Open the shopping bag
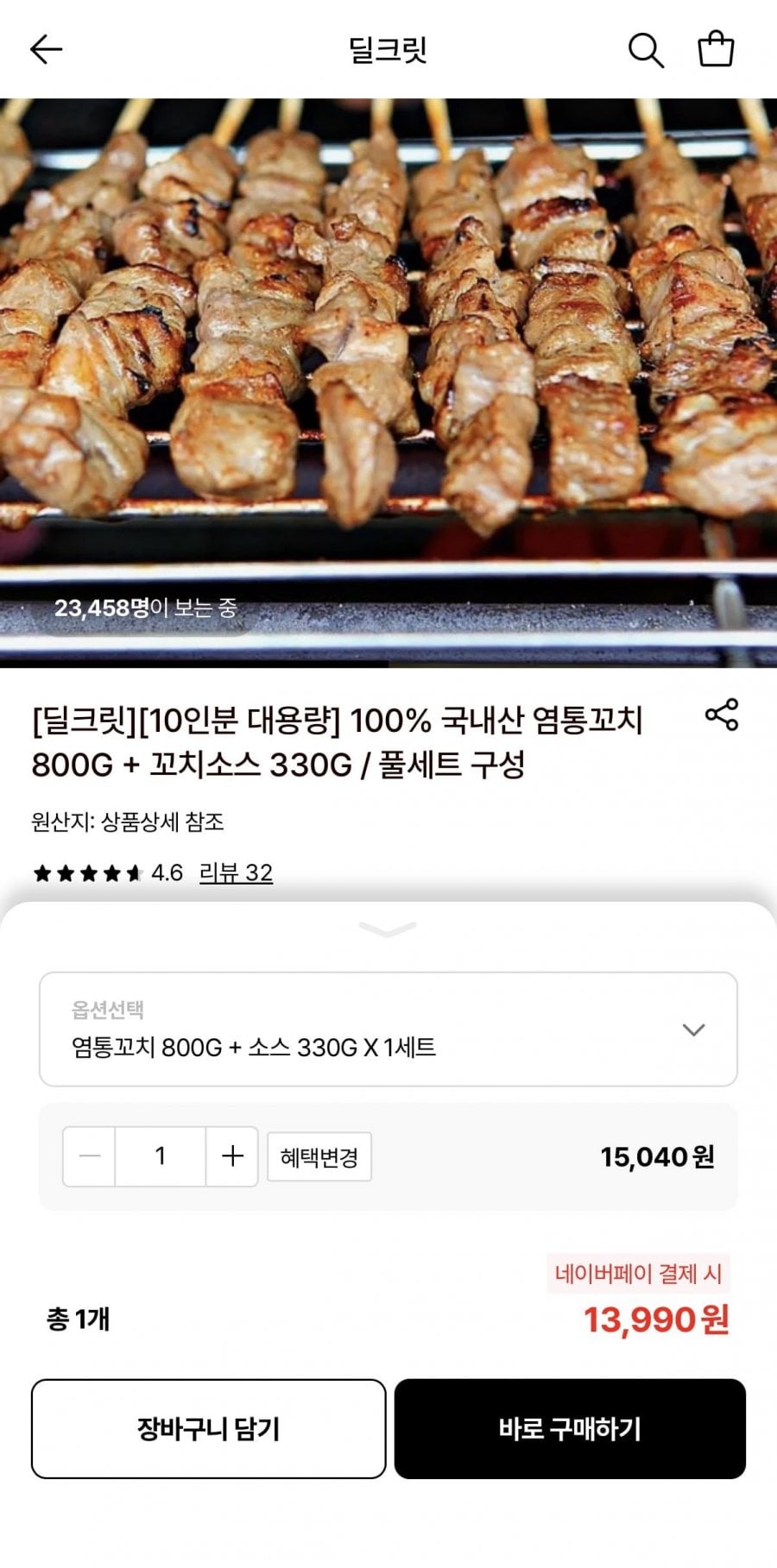 (716, 49)
